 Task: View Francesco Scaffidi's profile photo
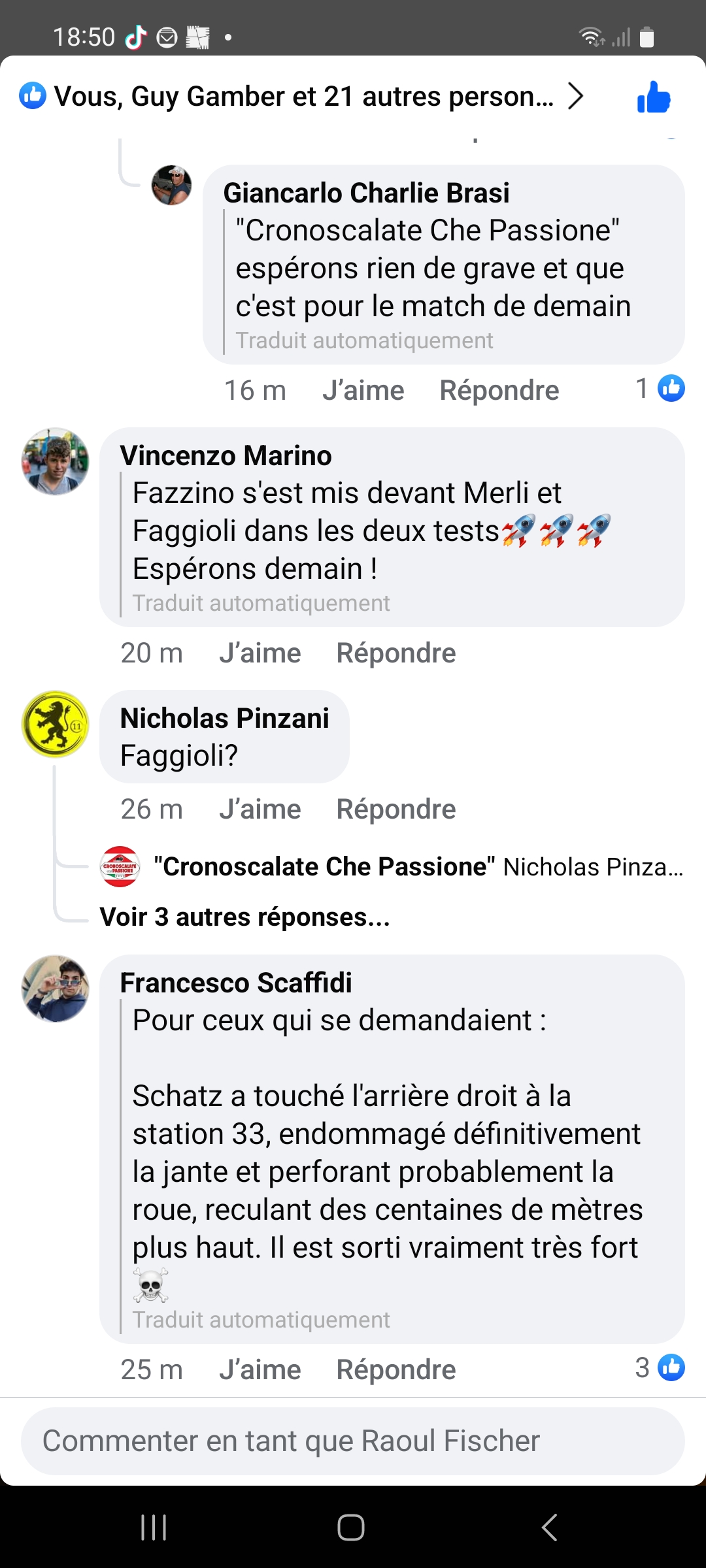tap(56, 988)
